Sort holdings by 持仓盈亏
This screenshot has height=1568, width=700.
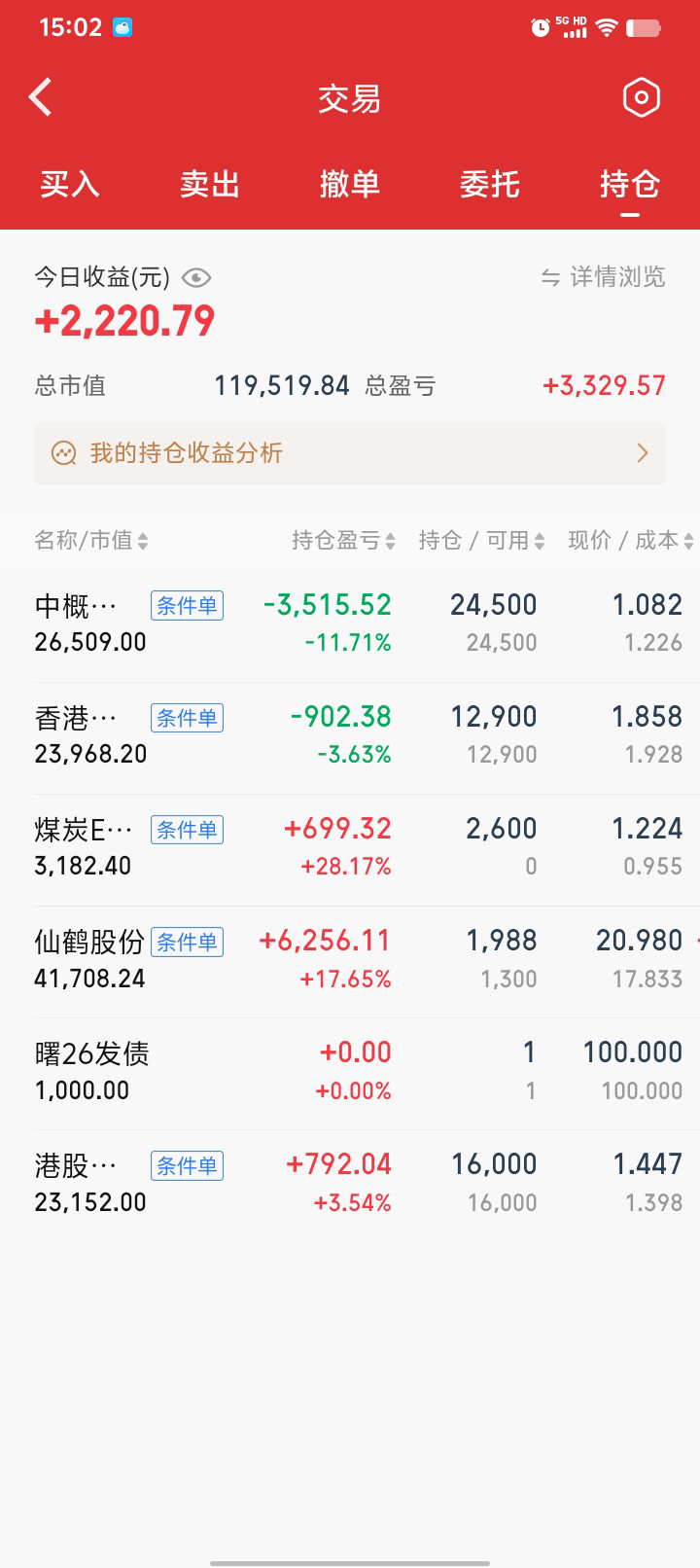[x=343, y=541]
